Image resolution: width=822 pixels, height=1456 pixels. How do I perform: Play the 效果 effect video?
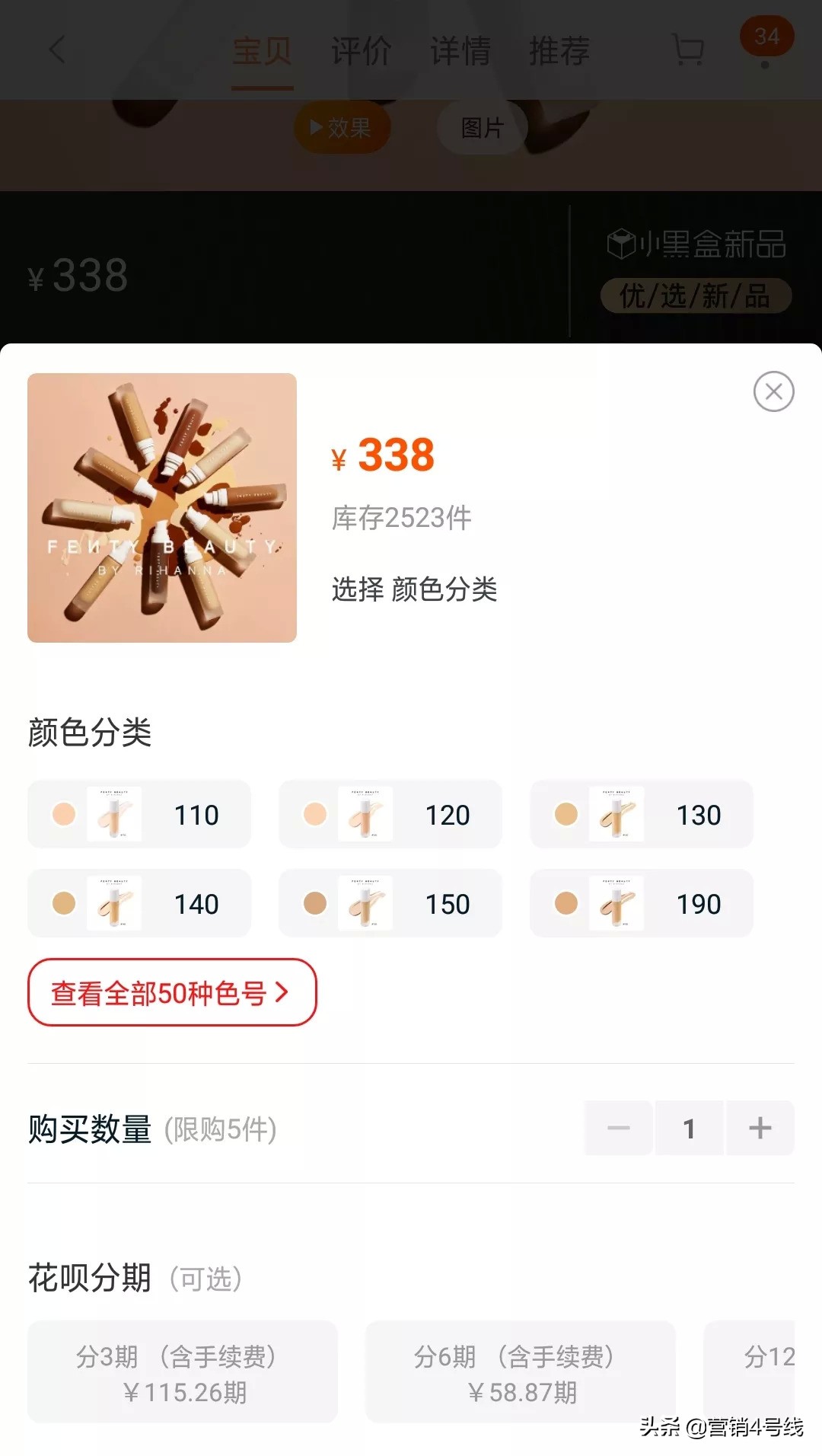pyautogui.click(x=342, y=127)
